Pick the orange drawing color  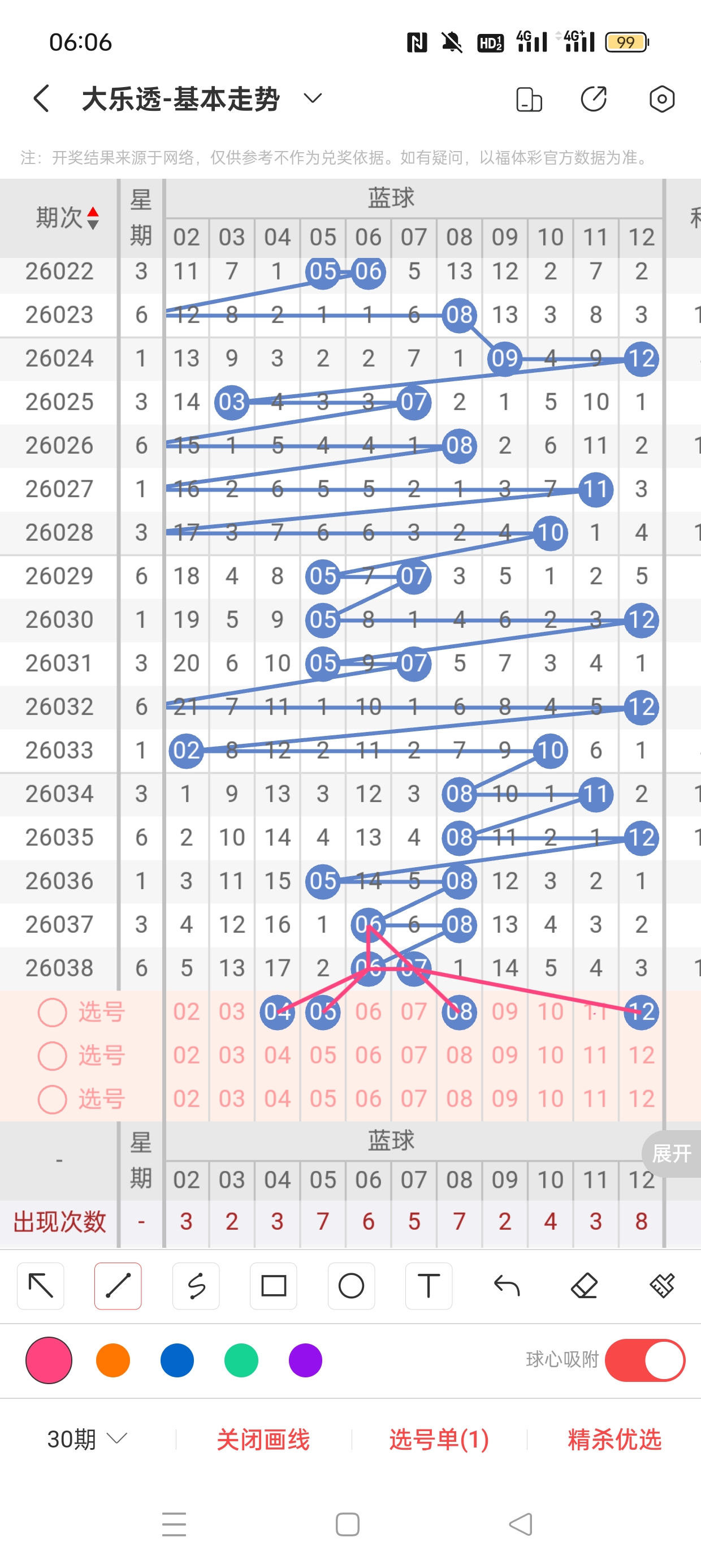[113, 1360]
